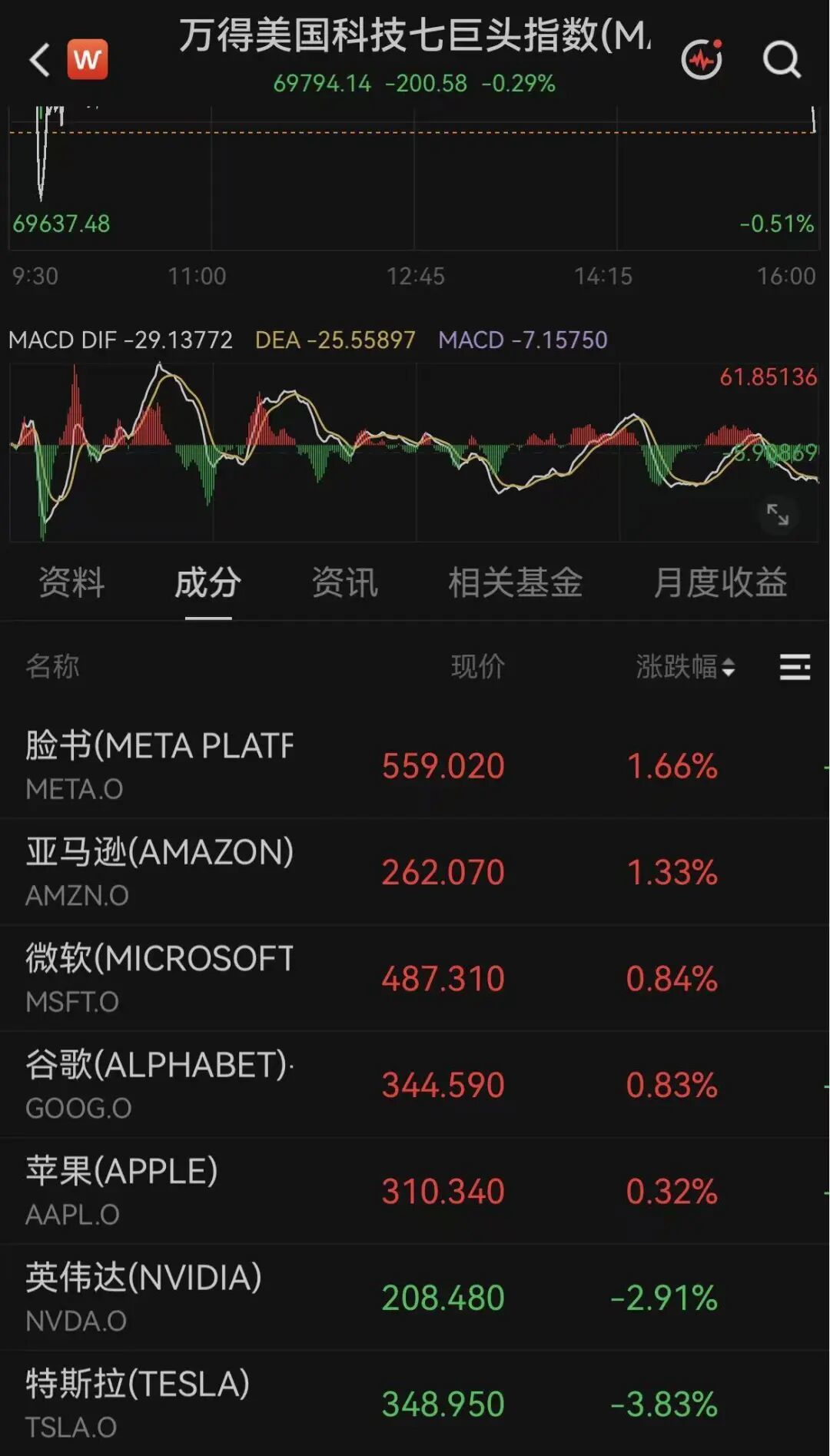The height and width of the screenshot is (1456, 830).
Task: Open the 亚马逊 AMZN.O stock row
Action: click(415, 871)
